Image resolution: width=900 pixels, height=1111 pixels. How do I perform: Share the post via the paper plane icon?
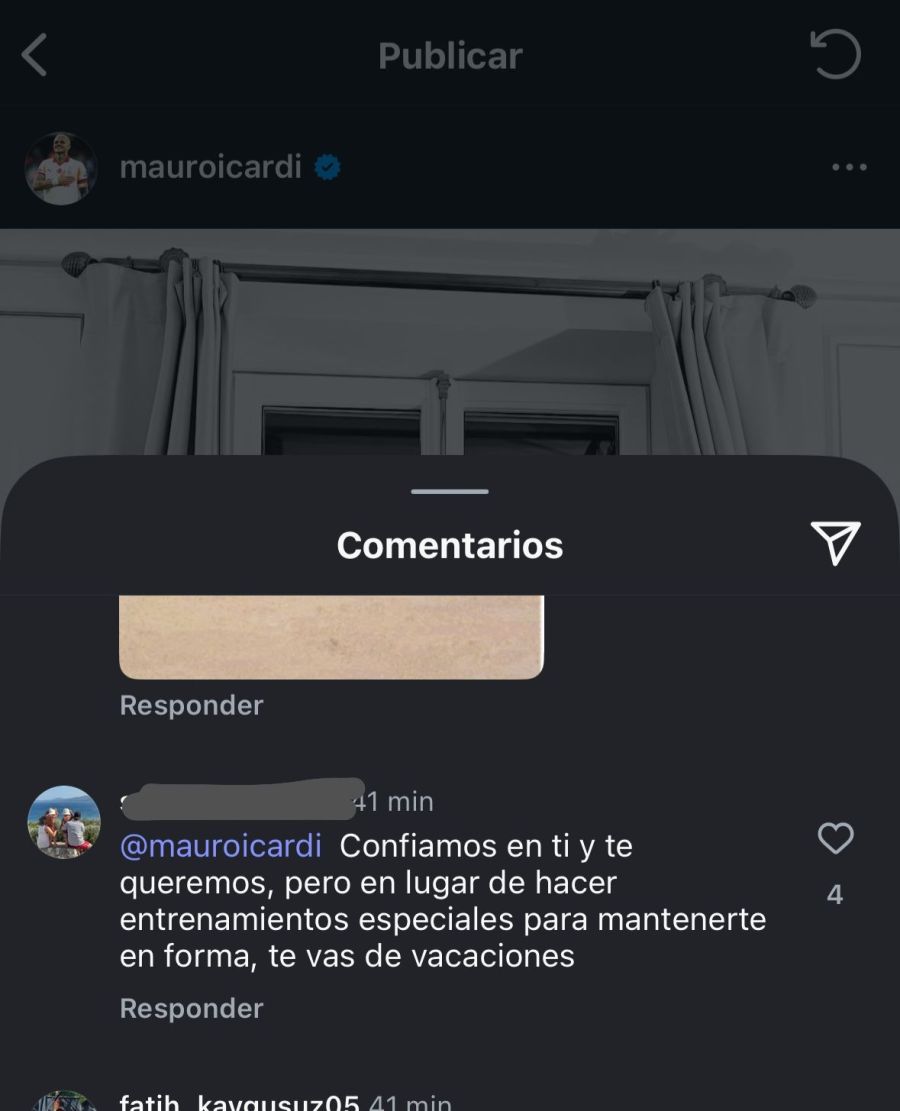(835, 543)
